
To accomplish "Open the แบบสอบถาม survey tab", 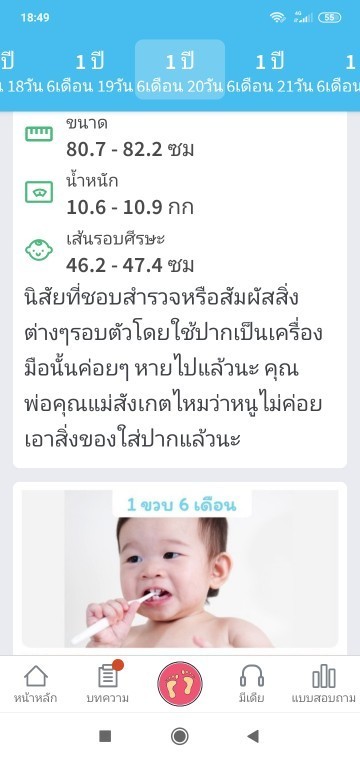I will point(324,684).
